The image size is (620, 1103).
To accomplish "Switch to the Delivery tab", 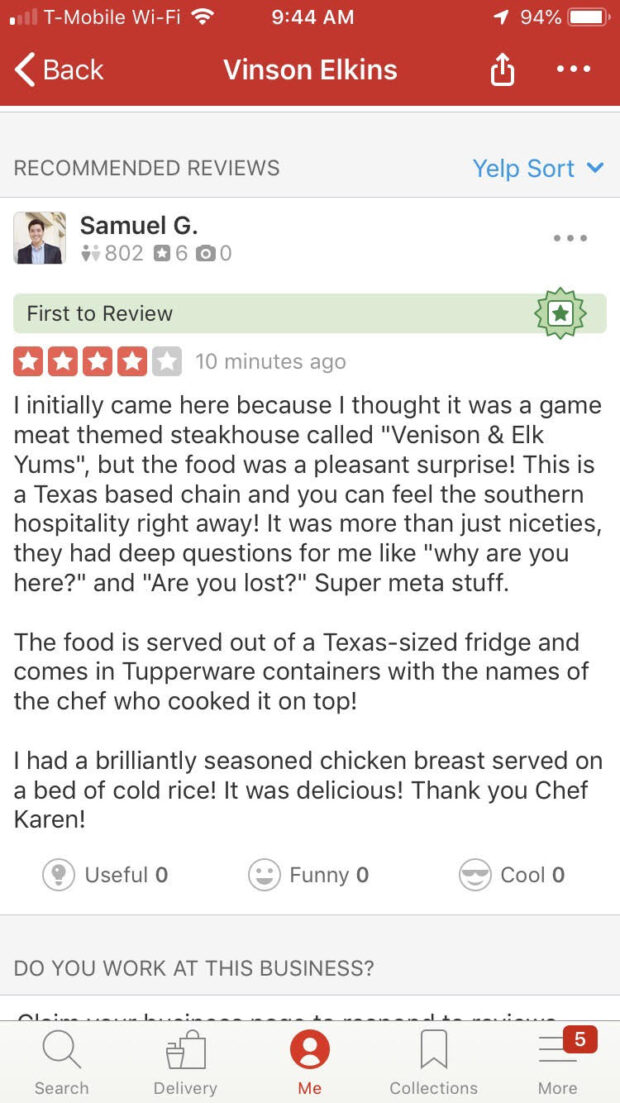I will point(185,1062).
